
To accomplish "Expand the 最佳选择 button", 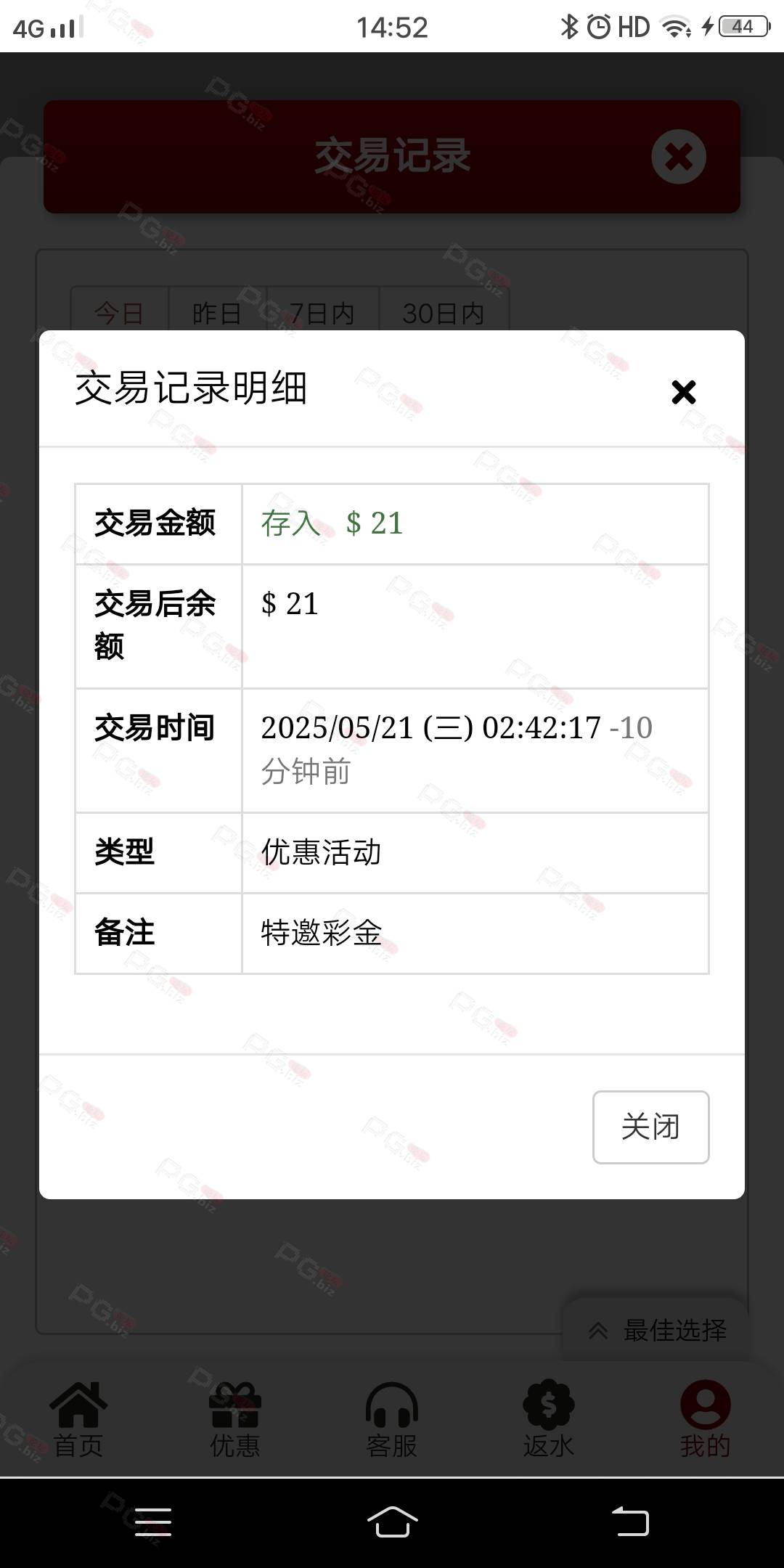I will click(656, 1330).
